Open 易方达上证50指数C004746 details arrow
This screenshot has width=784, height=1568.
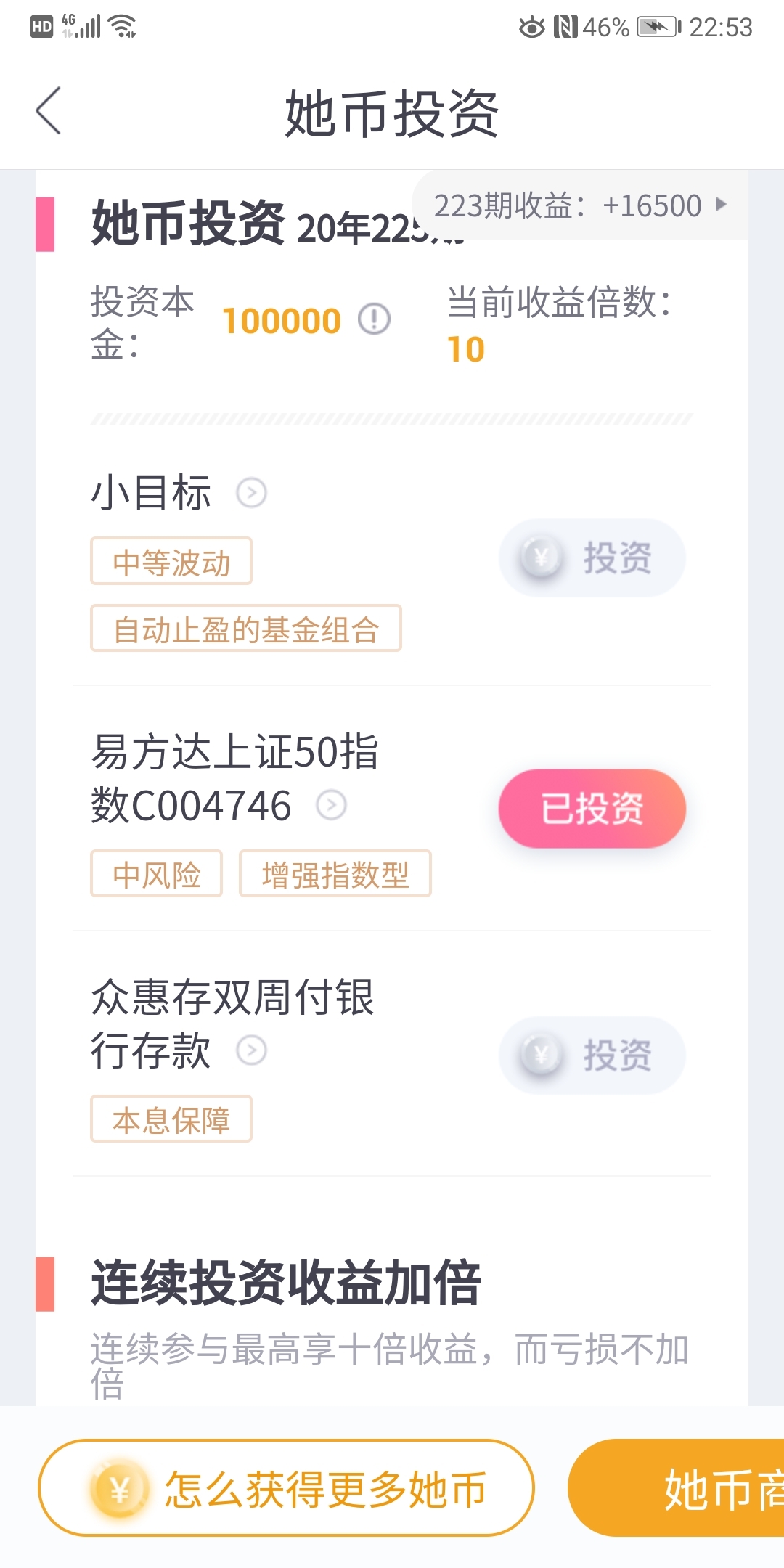tap(332, 805)
